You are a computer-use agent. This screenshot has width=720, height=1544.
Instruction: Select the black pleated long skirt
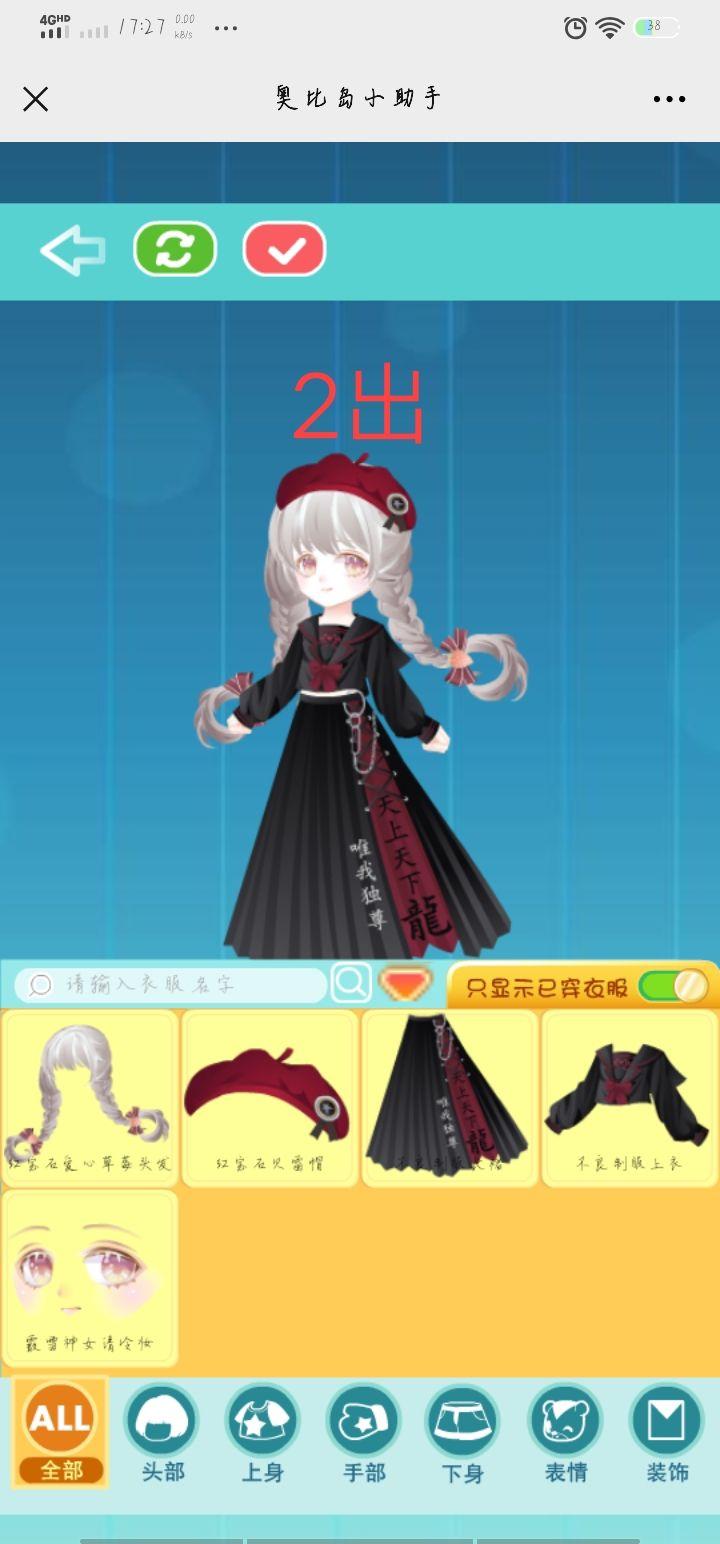449,1096
